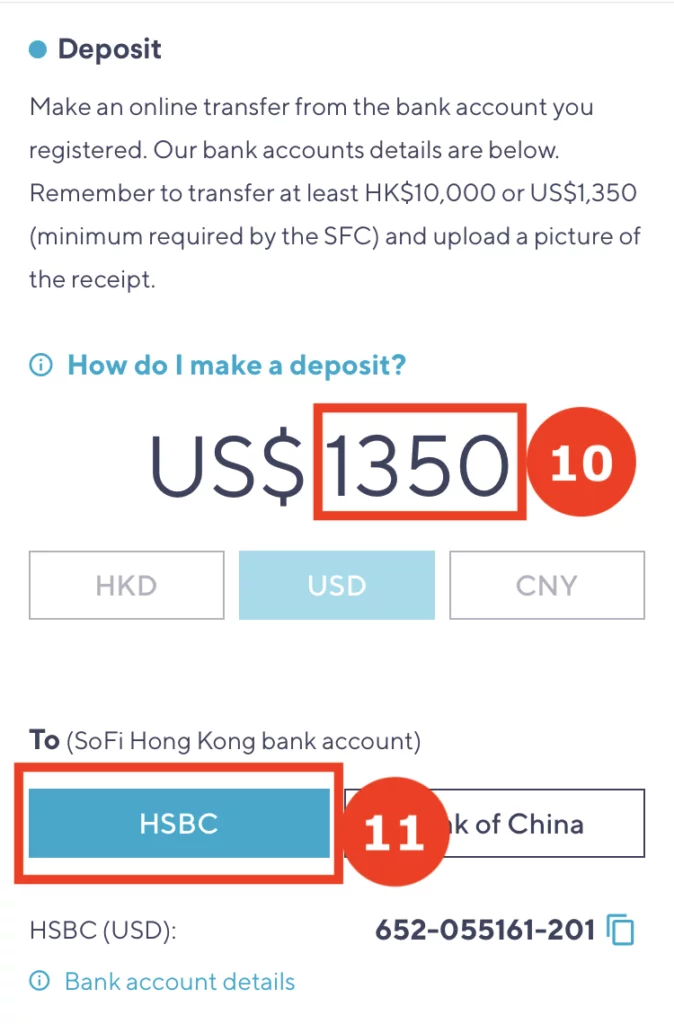Choose HSBC as the receiving bank
Viewport: 674px width, 1024px height.
[179, 824]
